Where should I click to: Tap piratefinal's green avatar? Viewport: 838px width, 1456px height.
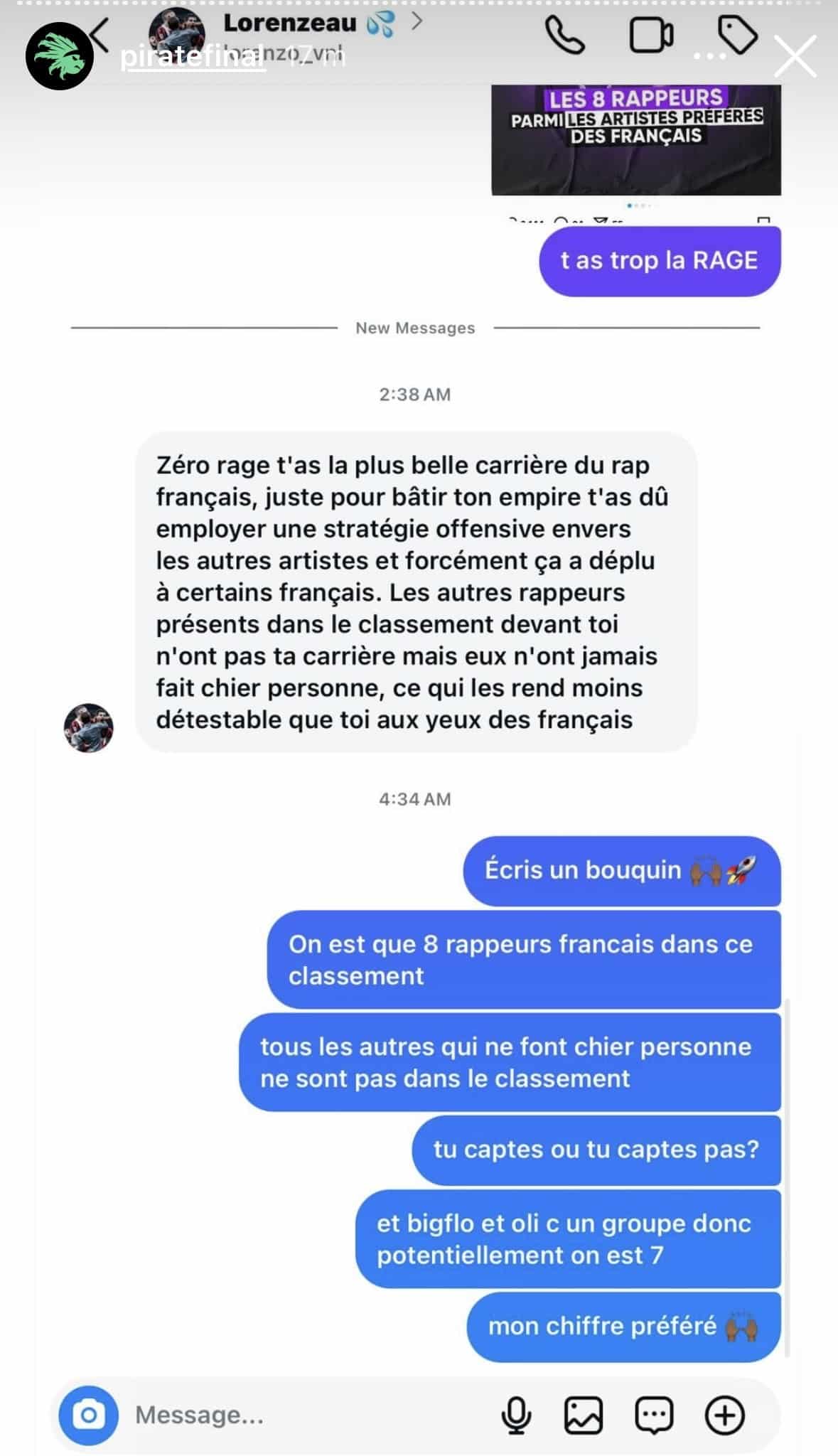(60, 56)
